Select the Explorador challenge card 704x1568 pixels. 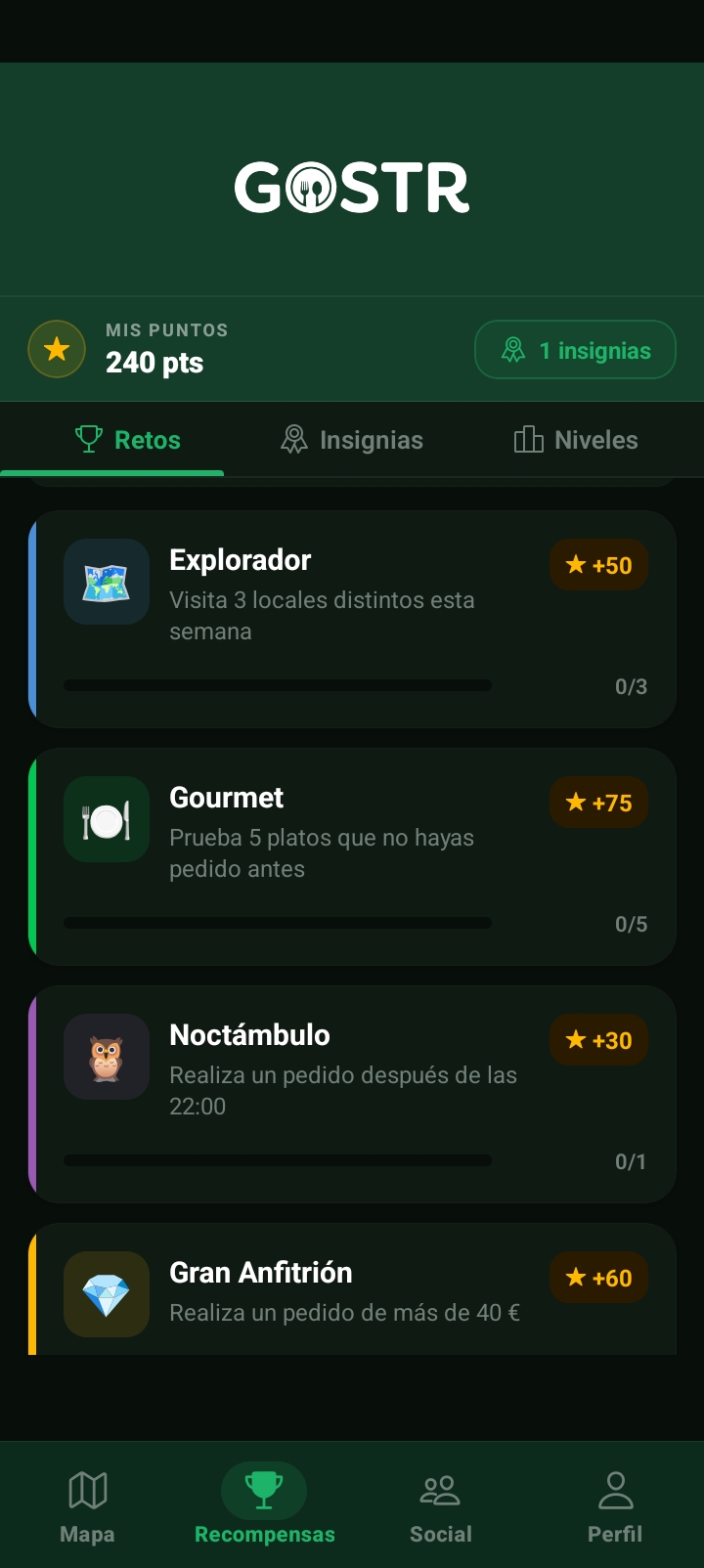[352, 619]
